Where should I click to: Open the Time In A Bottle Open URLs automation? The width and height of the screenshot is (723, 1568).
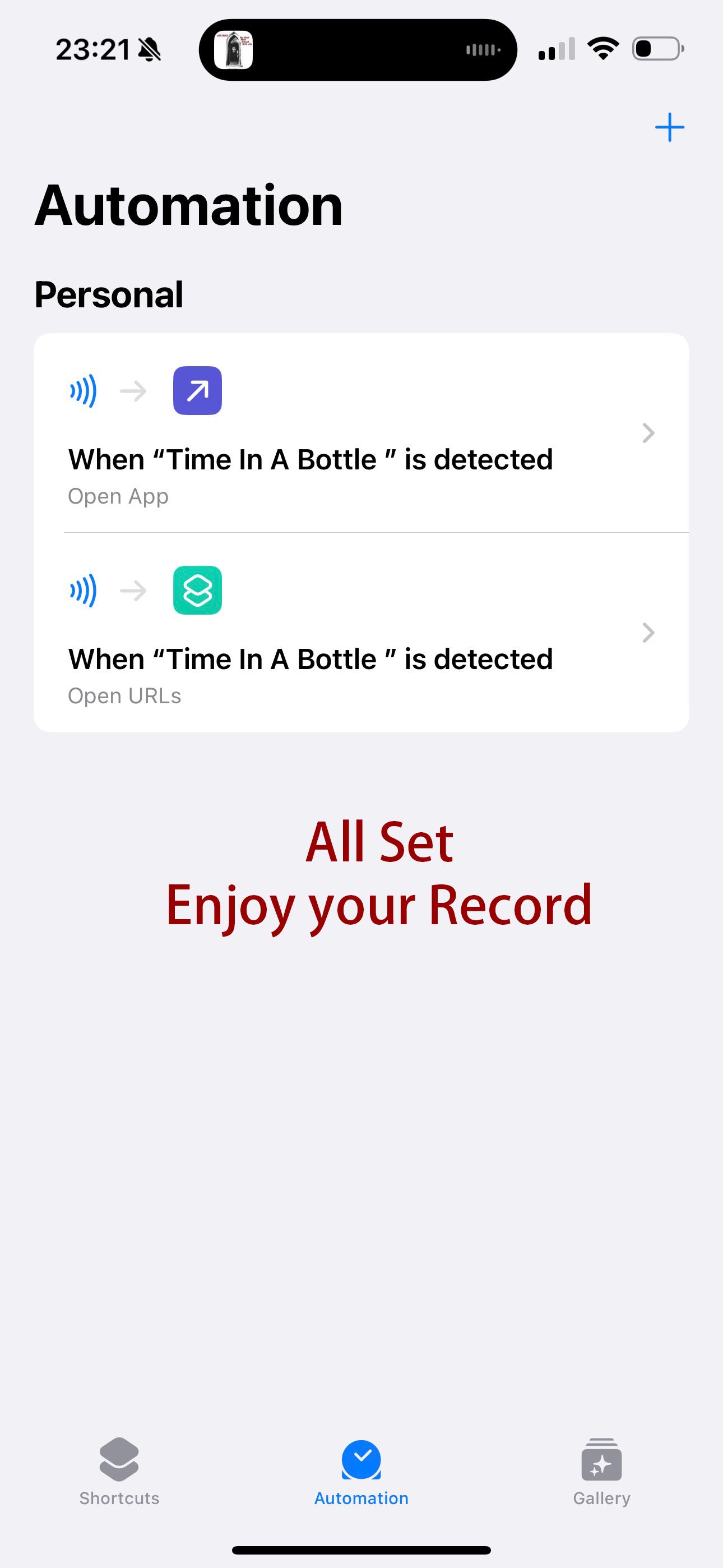tap(360, 633)
